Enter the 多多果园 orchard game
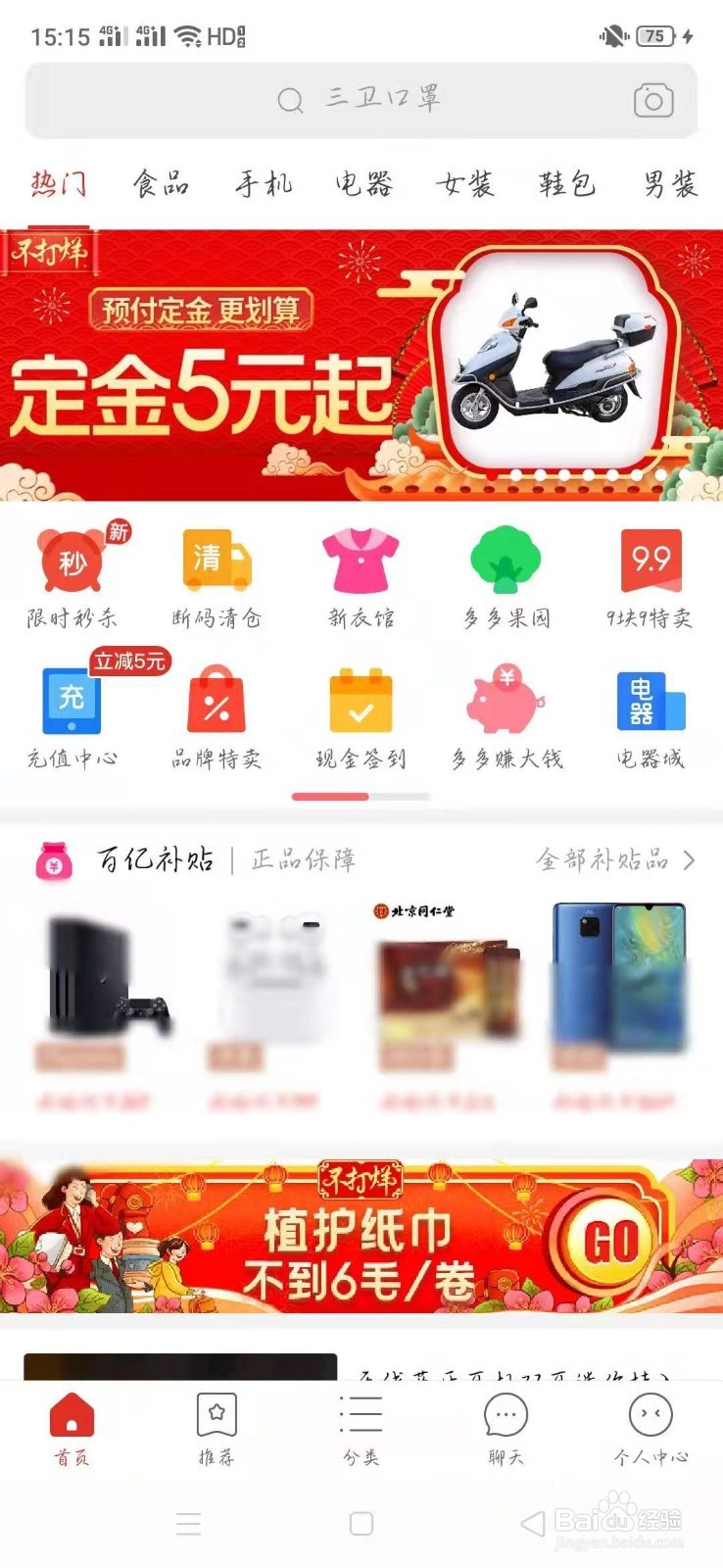The image size is (723, 1568). point(506,573)
